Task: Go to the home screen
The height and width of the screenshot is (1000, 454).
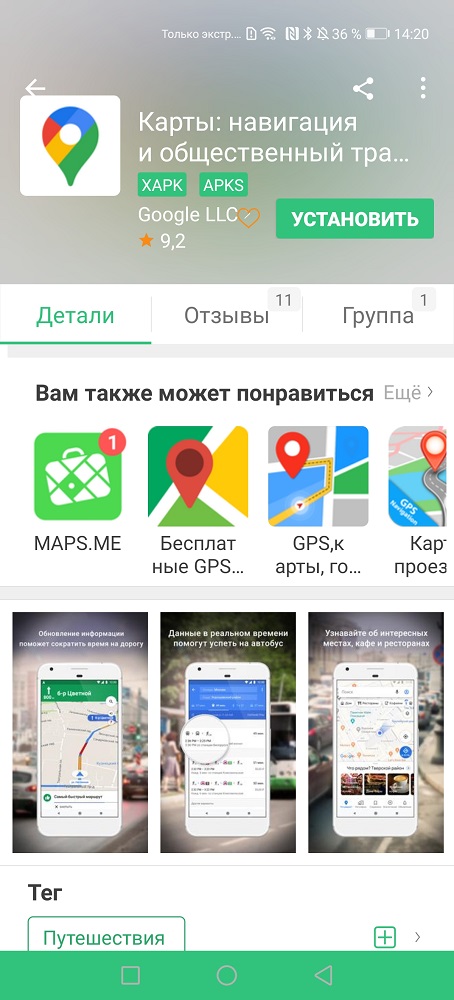Action: click(226, 974)
